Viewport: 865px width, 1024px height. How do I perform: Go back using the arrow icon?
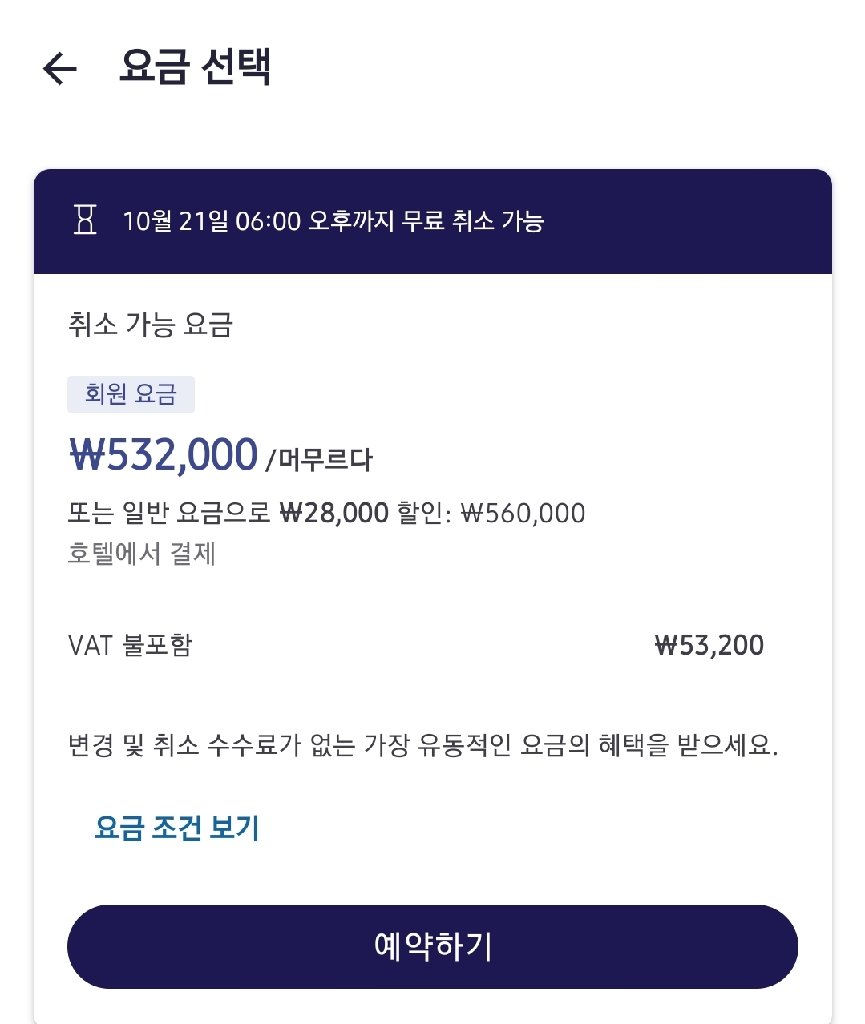[60, 68]
